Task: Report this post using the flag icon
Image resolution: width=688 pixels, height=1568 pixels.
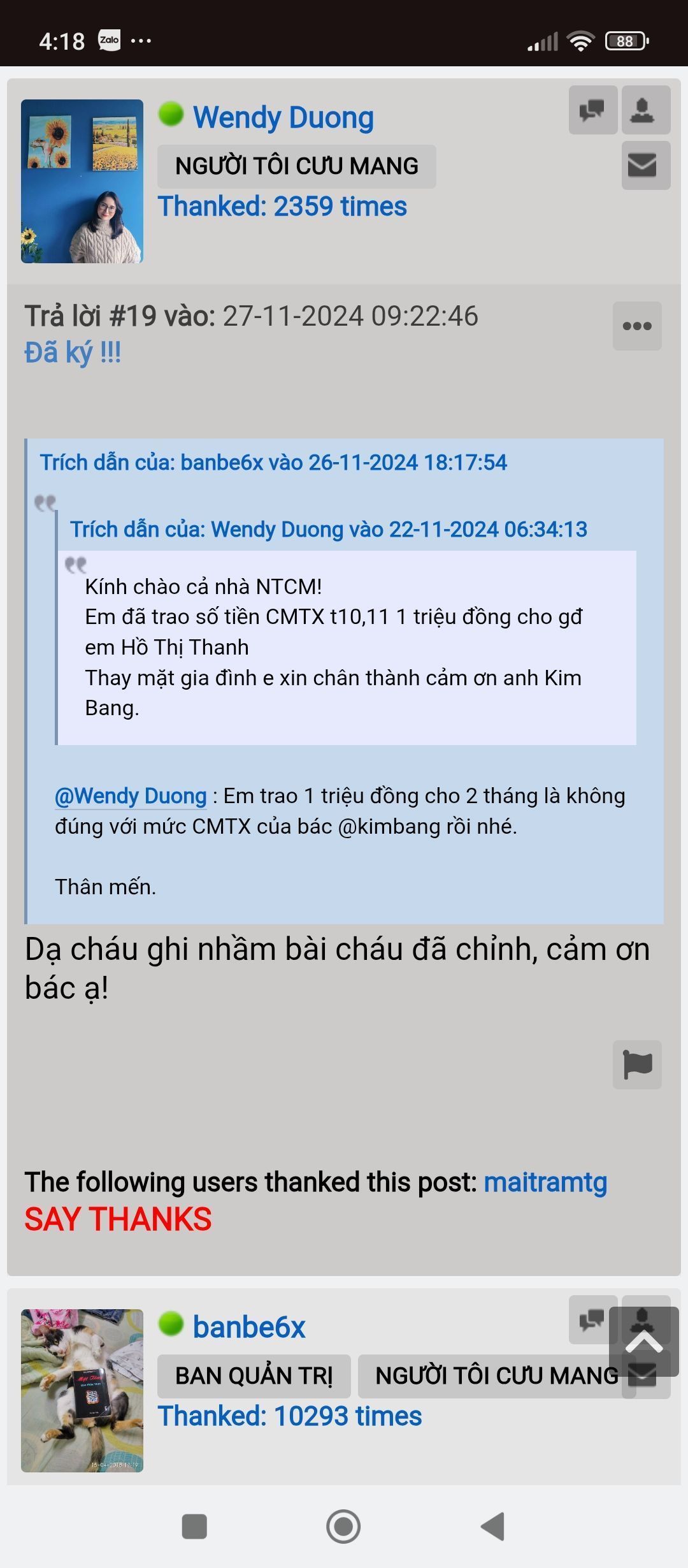Action: (x=637, y=1064)
